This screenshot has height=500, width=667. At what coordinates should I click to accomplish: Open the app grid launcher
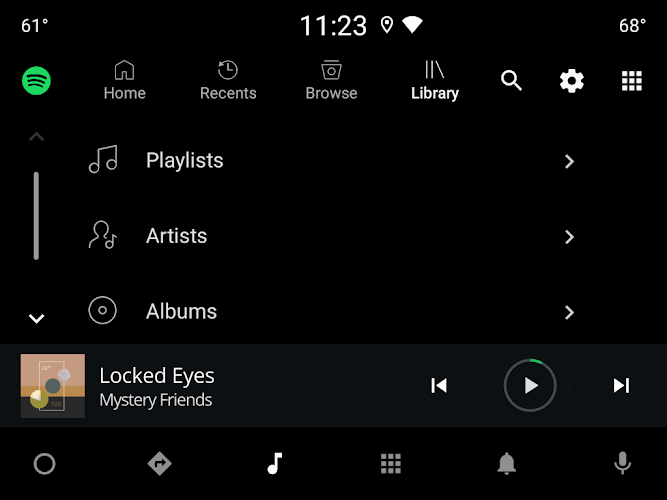point(632,81)
